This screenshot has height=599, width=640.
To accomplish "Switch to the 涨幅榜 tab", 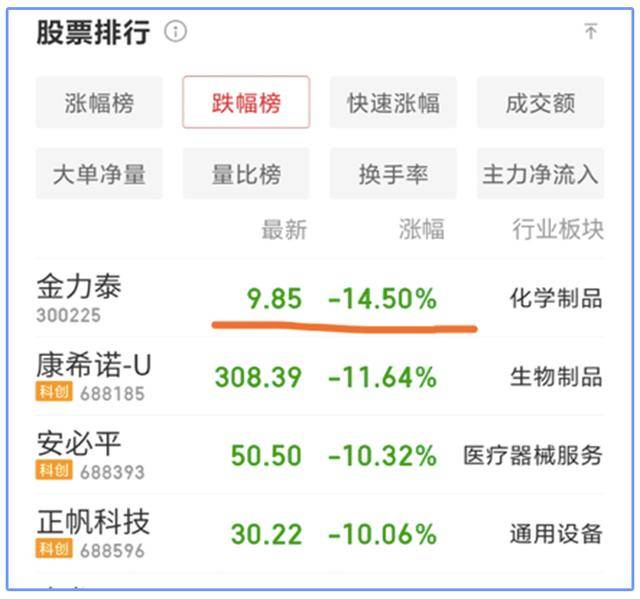I will (99, 103).
